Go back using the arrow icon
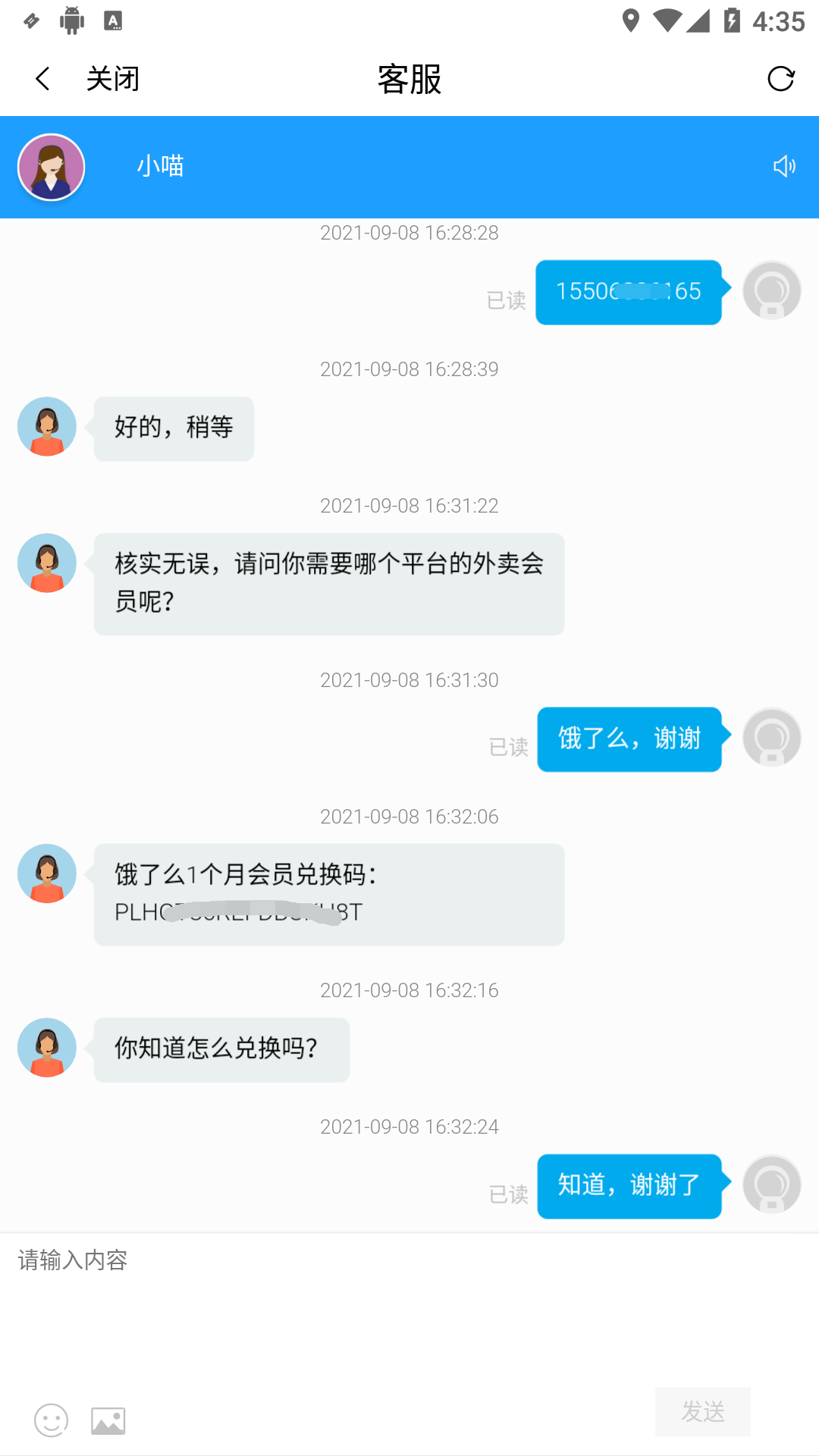 point(42,79)
